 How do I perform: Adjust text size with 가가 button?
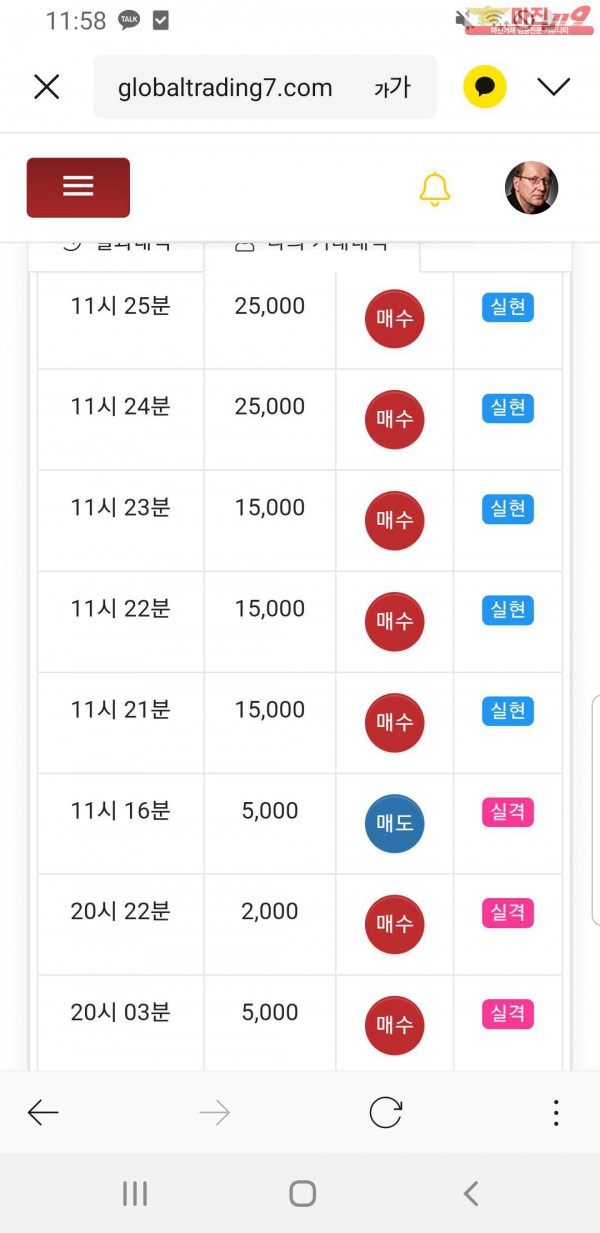tap(392, 88)
